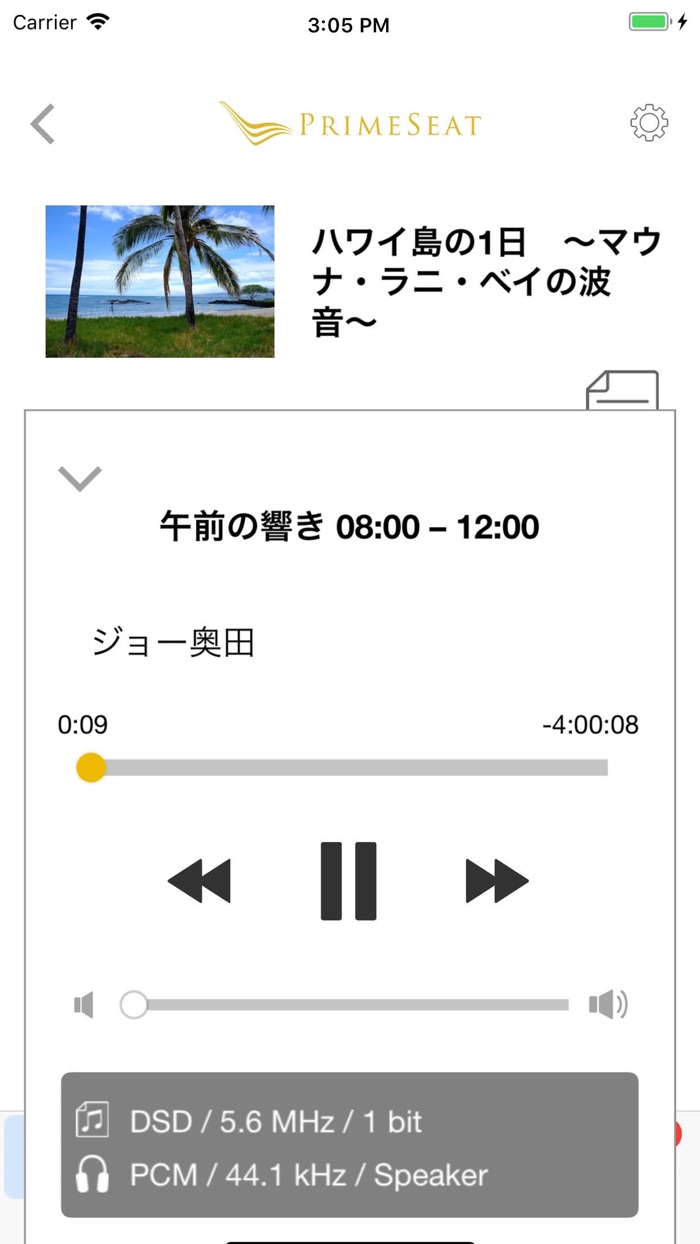Open the settings gear
Screen dimensions: 700x1244
coord(648,123)
